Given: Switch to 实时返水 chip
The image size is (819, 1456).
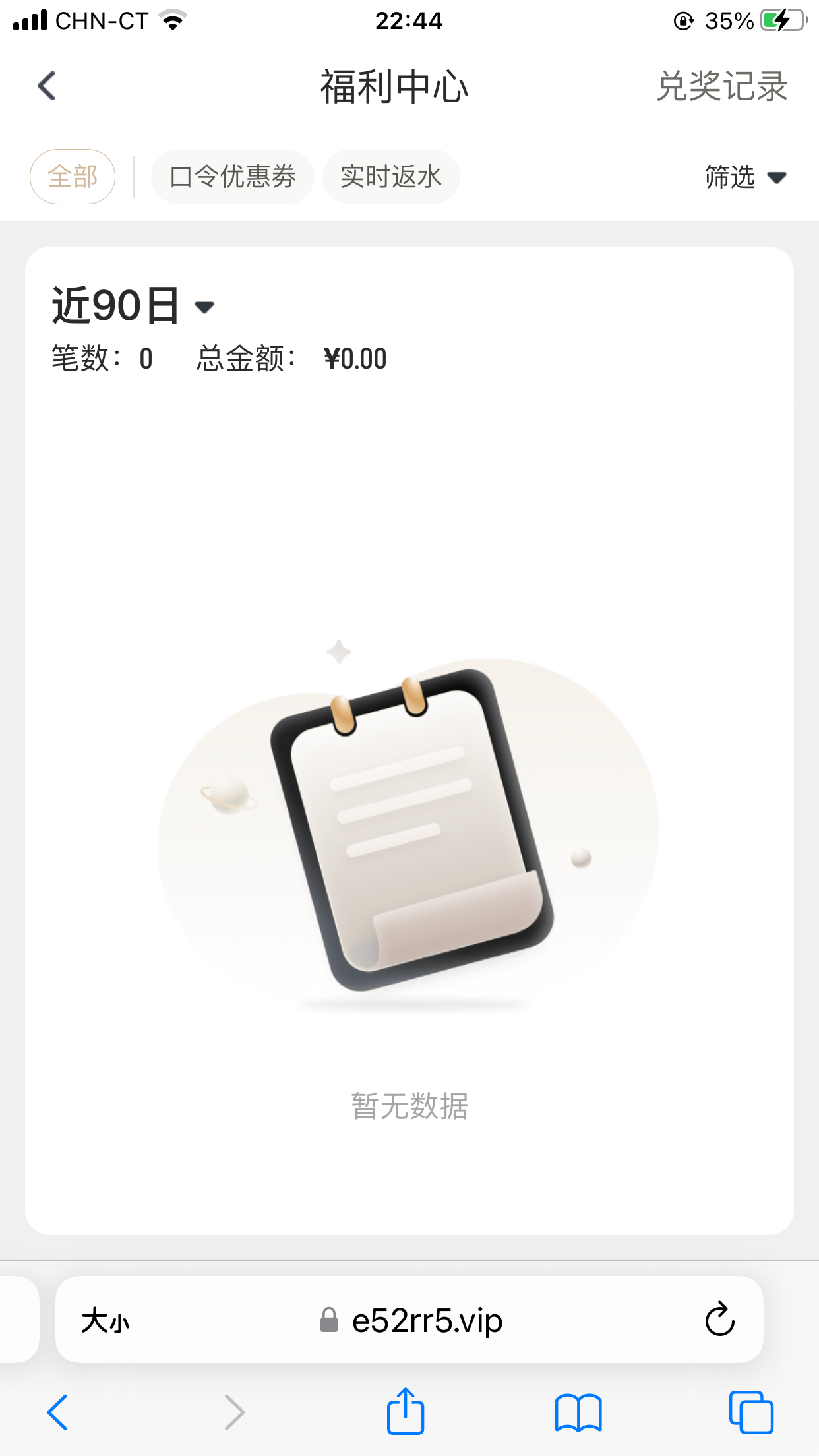Looking at the screenshot, I should point(390,177).
